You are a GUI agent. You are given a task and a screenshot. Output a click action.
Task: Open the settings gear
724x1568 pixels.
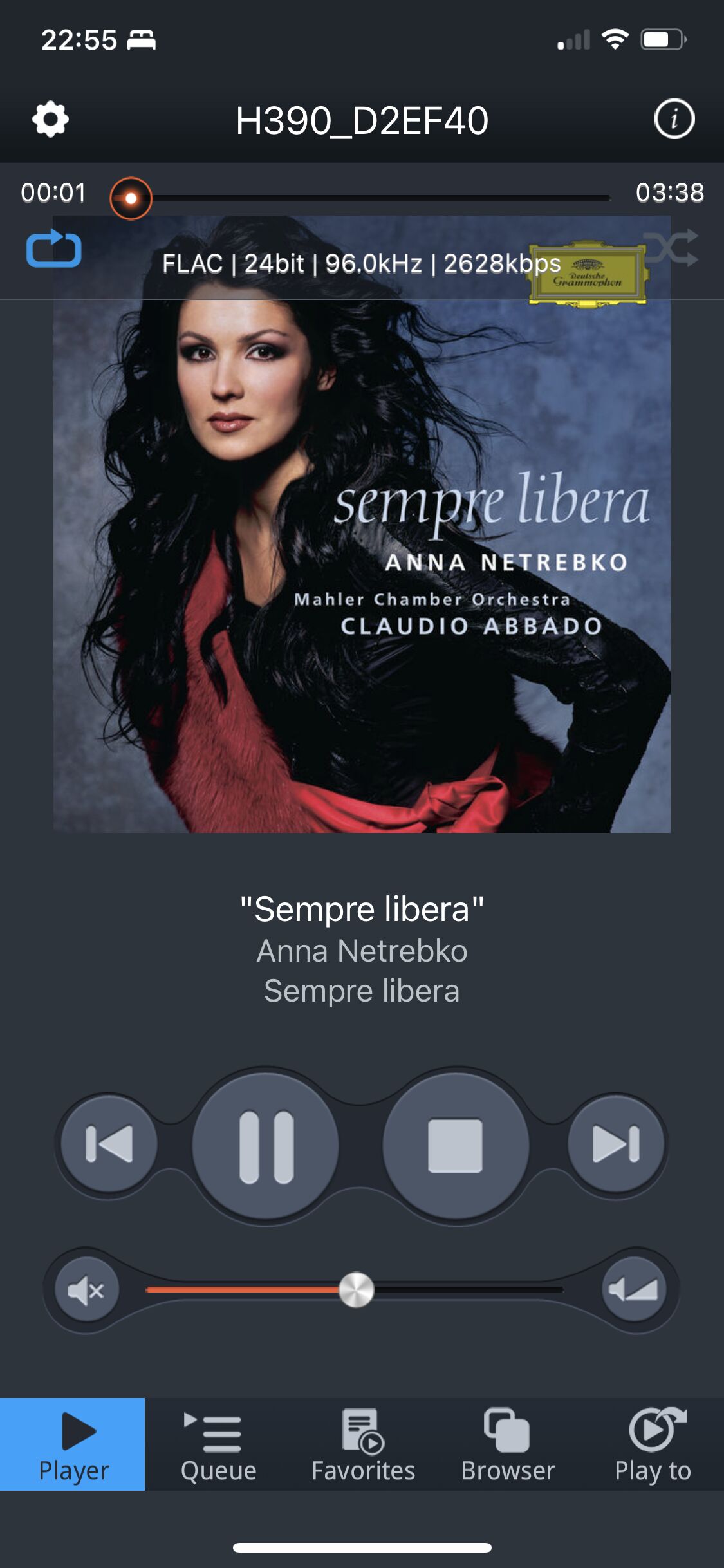point(50,119)
